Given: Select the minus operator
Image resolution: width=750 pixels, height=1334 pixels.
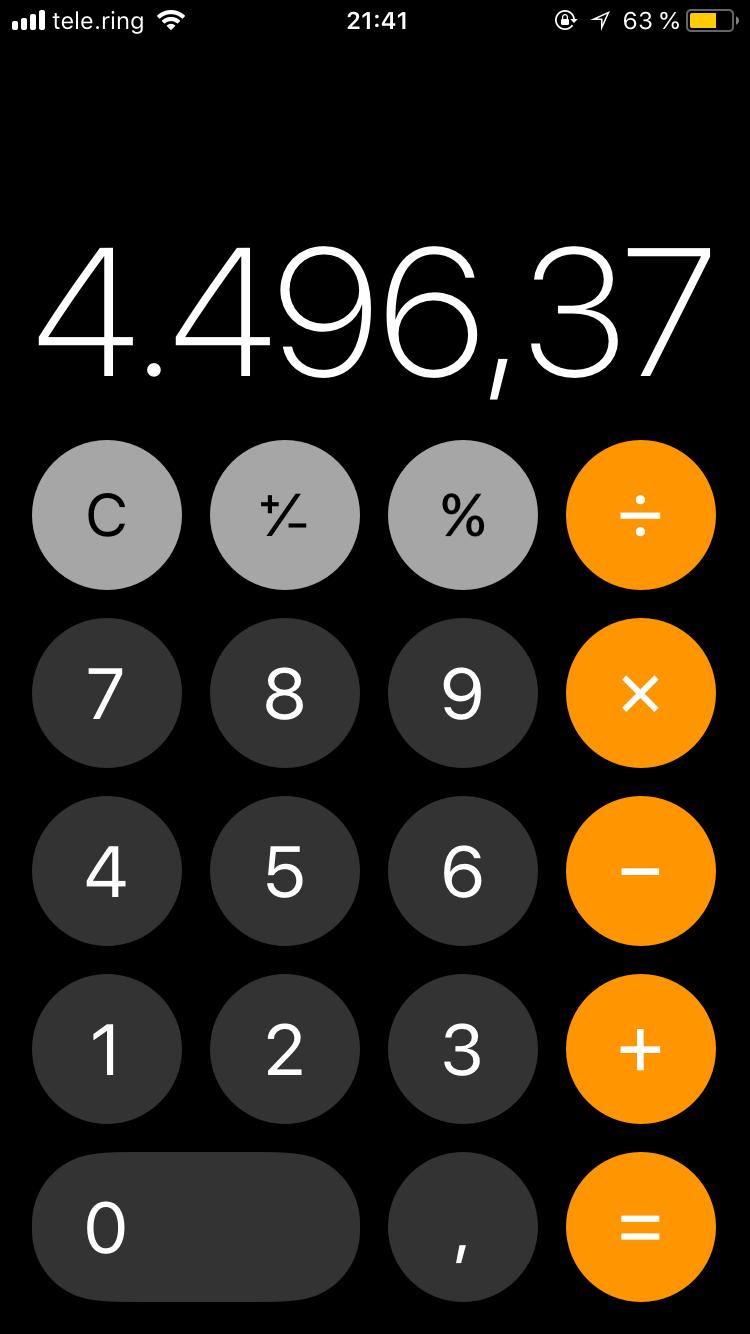Looking at the screenshot, I should (641, 871).
